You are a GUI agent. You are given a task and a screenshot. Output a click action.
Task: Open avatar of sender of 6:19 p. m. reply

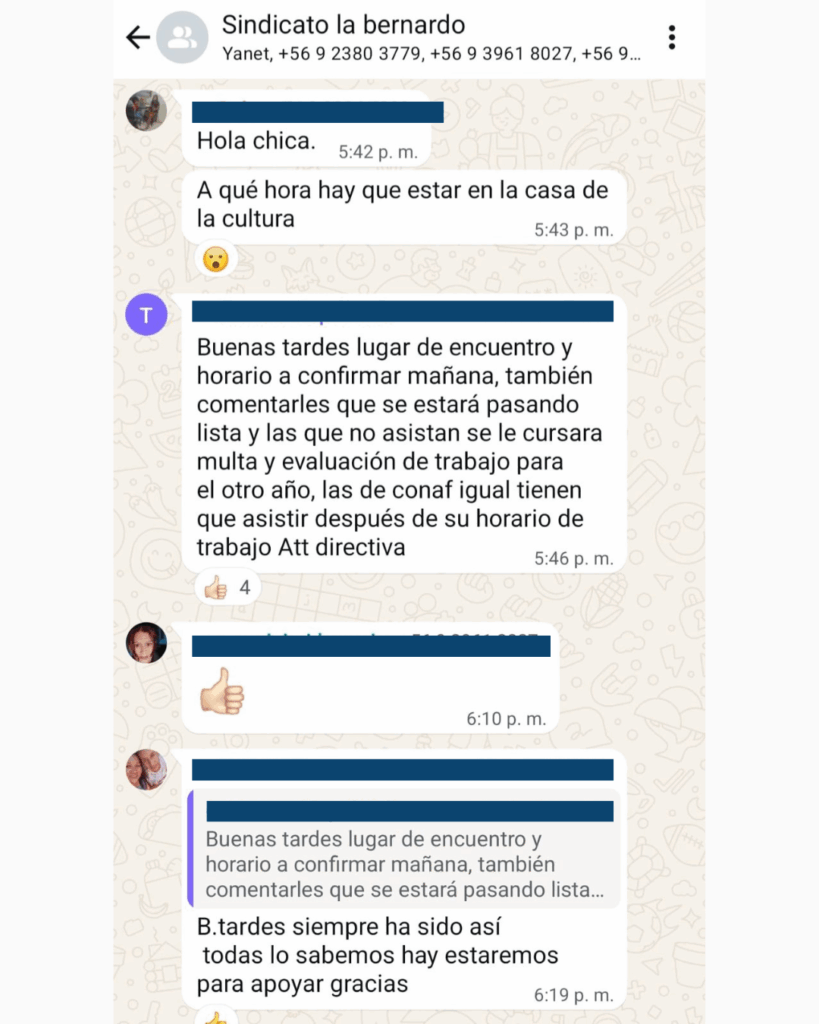coord(146,769)
